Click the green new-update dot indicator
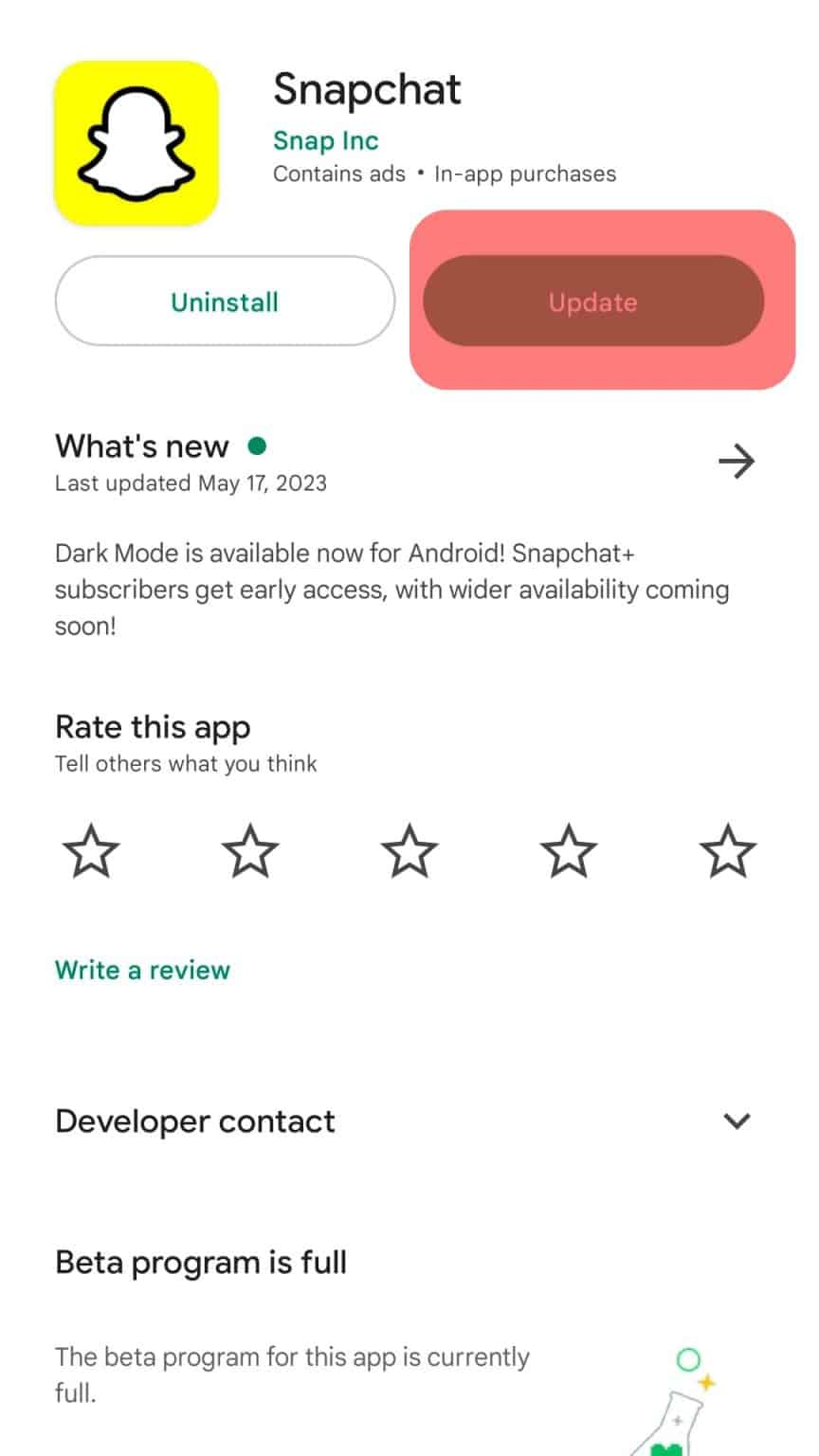The height and width of the screenshot is (1456, 819). [257, 446]
